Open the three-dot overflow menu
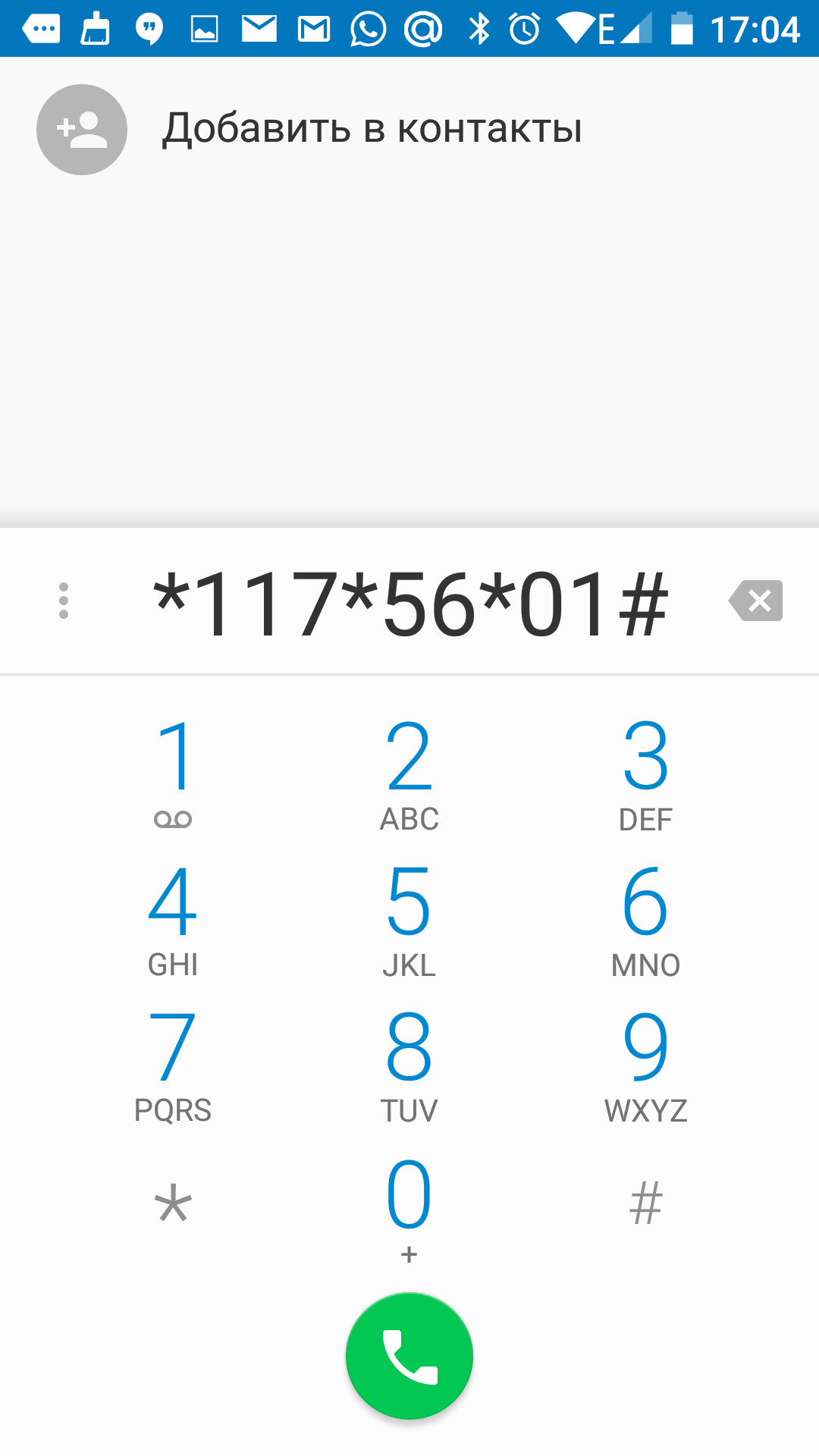Image resolution: width=819 pixels, height=1456 pixels. [x=64, y=601]
